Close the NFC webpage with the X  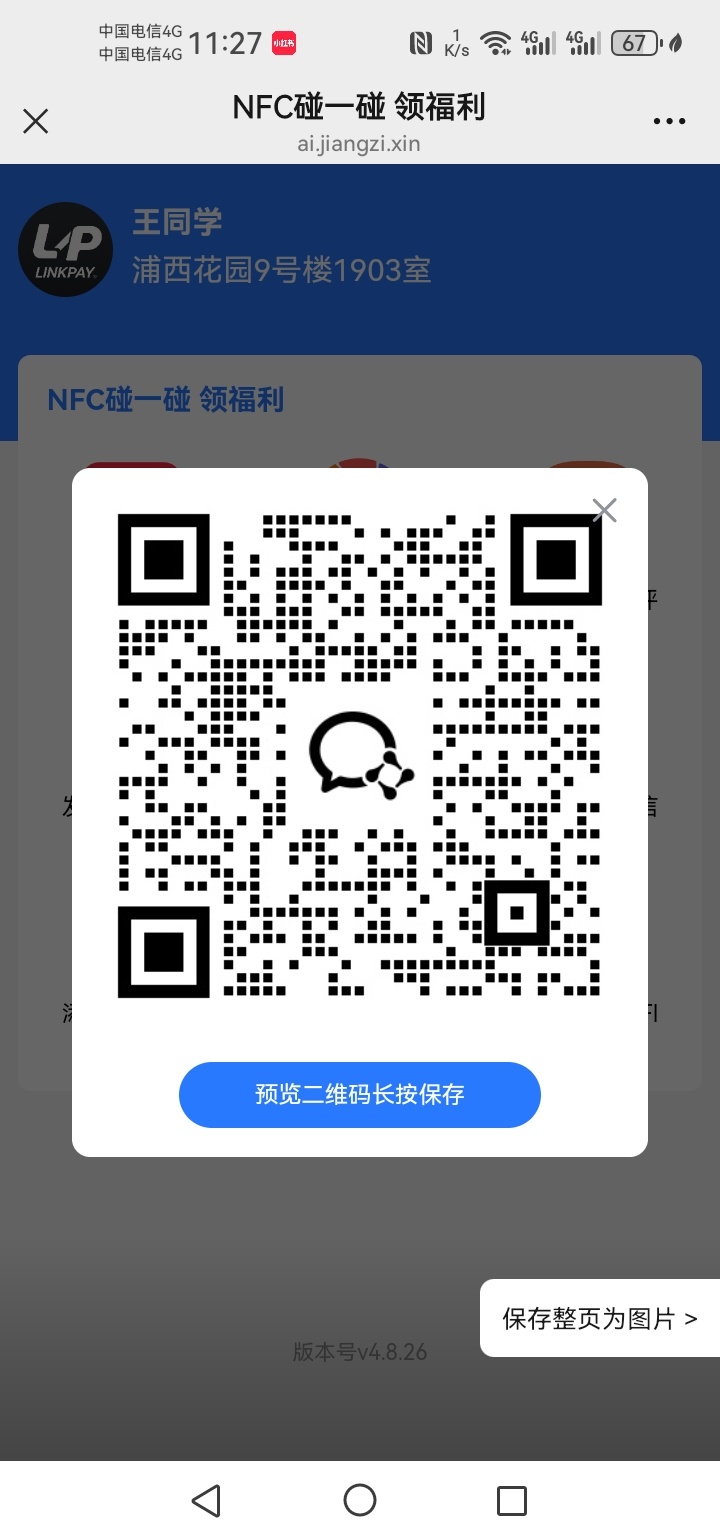click(x=36, y=122)
